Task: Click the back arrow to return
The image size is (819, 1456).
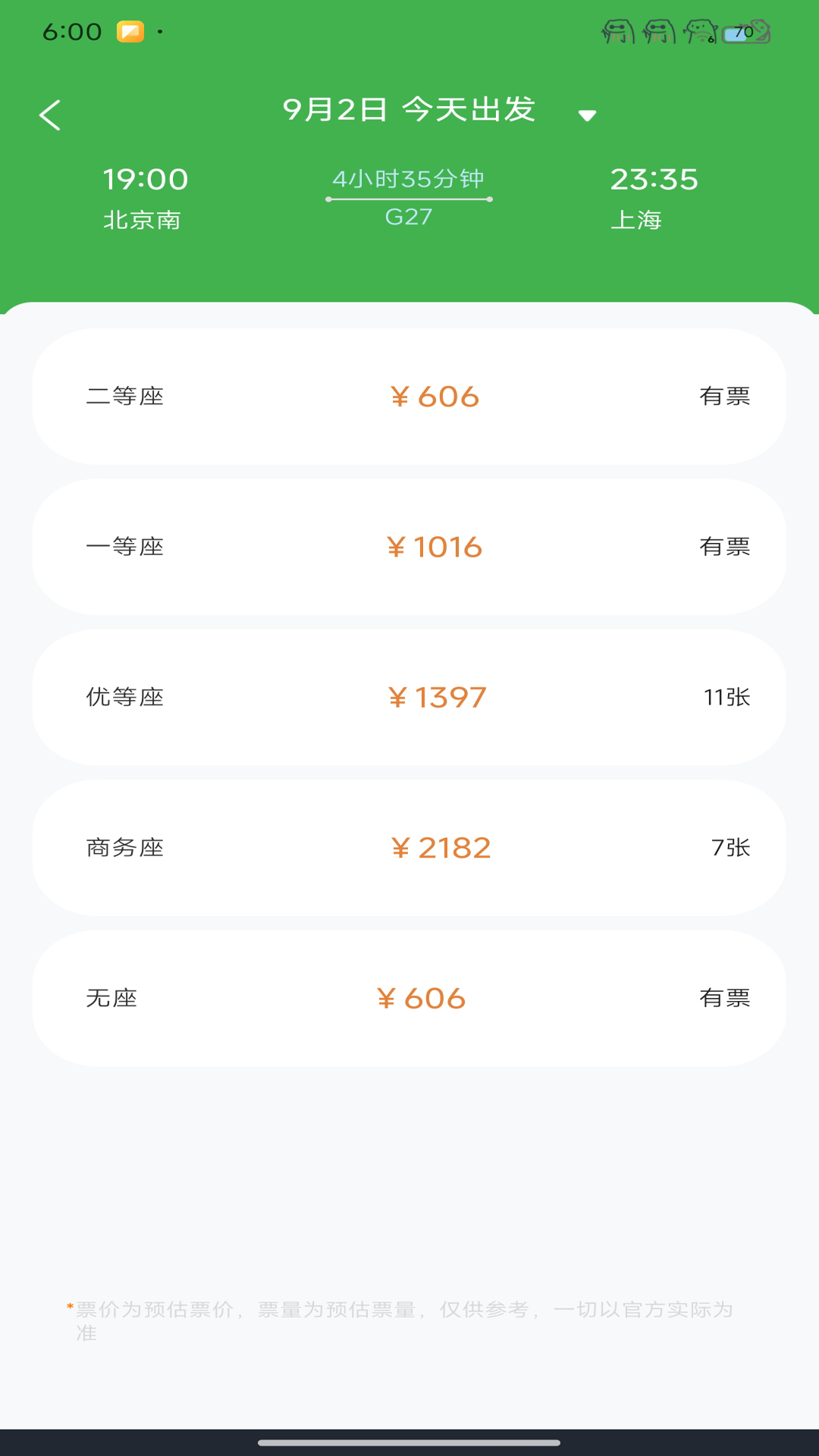Action: (50, 114)
